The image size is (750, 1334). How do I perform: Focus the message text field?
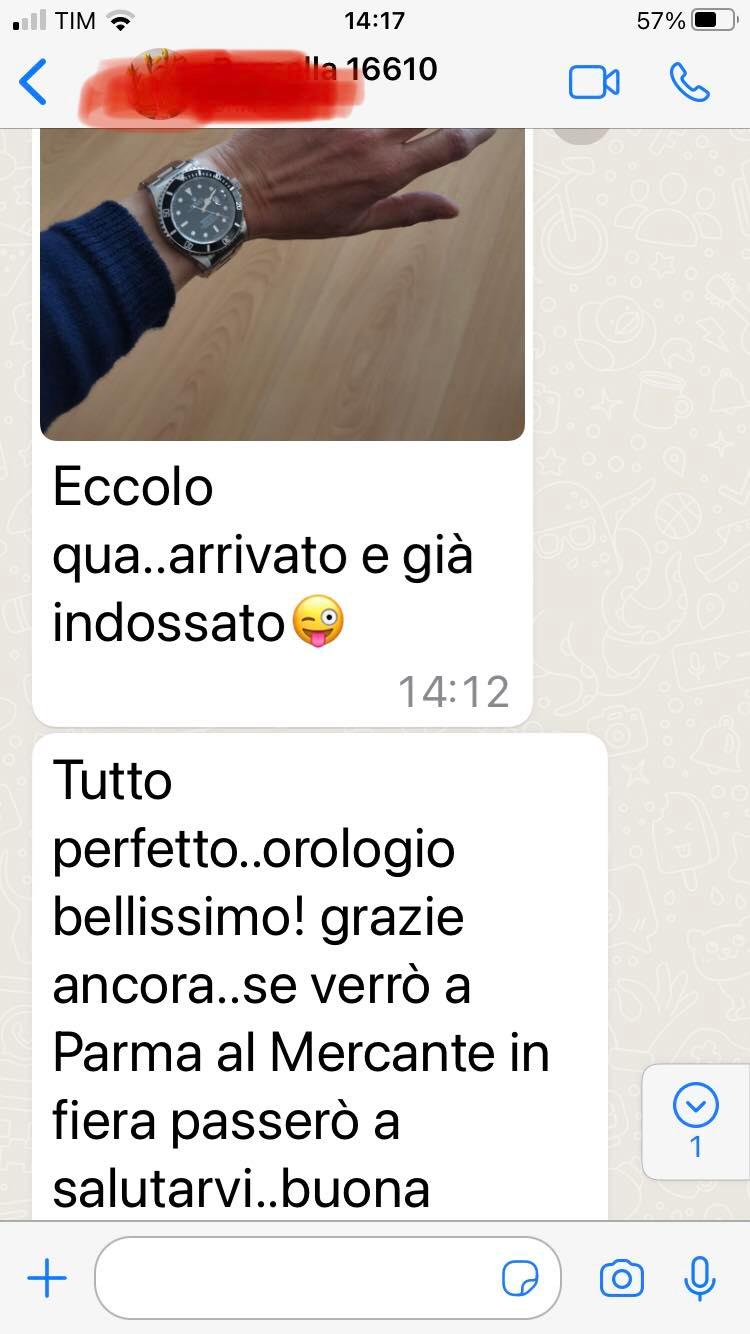tap(300, 1278)
